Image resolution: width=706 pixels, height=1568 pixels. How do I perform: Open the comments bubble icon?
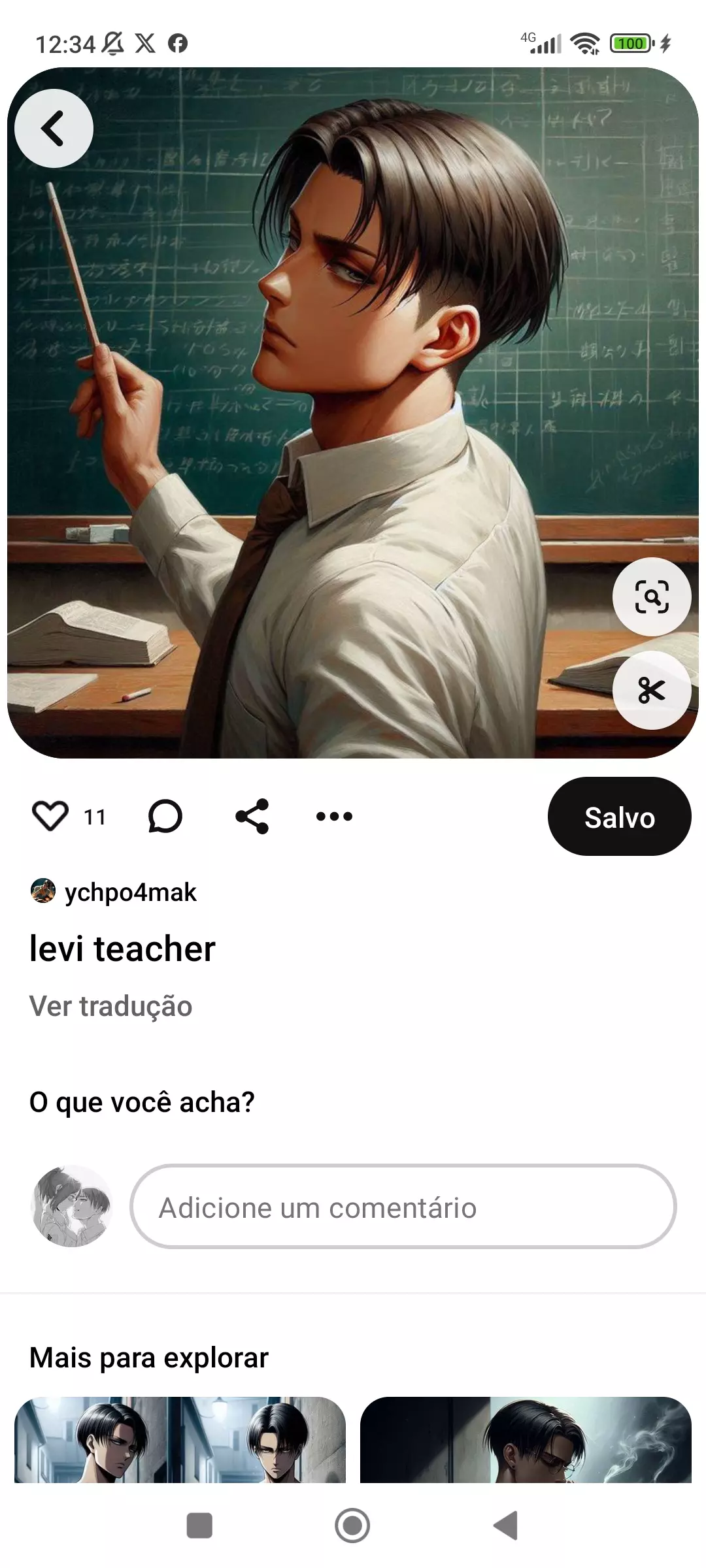pos(165,816)
